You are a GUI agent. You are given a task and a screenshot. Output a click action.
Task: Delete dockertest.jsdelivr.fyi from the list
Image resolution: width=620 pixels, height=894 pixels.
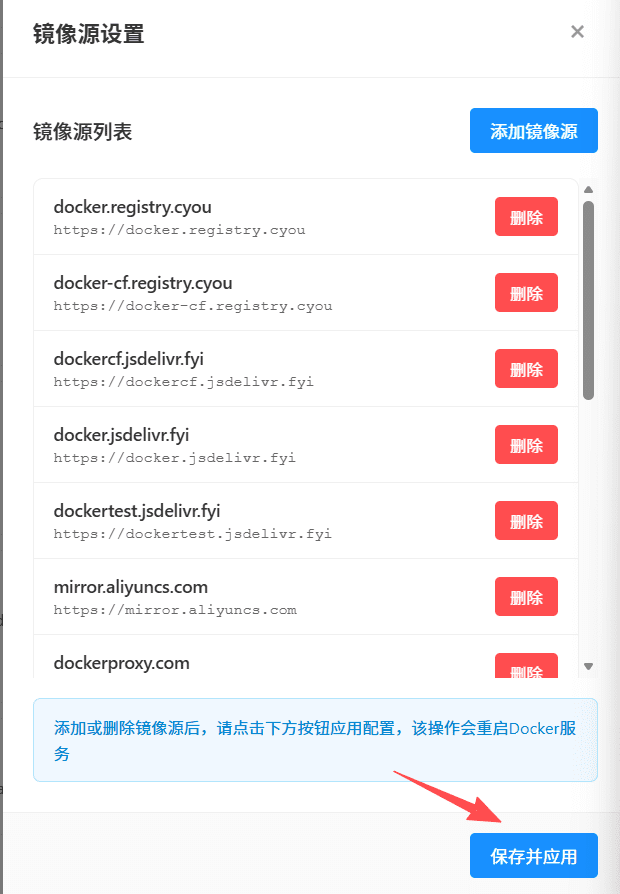click(x=526, y=521)
